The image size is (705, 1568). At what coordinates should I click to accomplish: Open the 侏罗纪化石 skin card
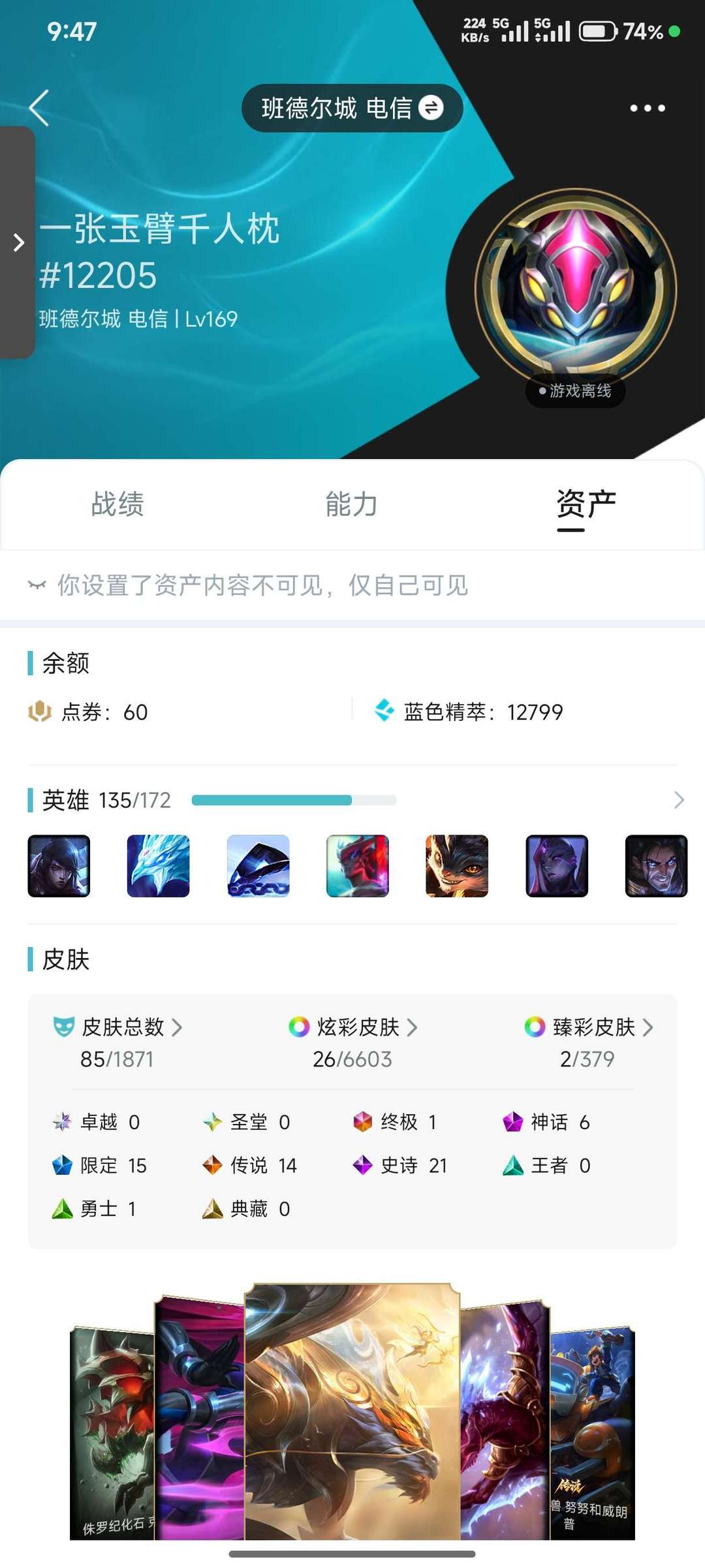111,1430
